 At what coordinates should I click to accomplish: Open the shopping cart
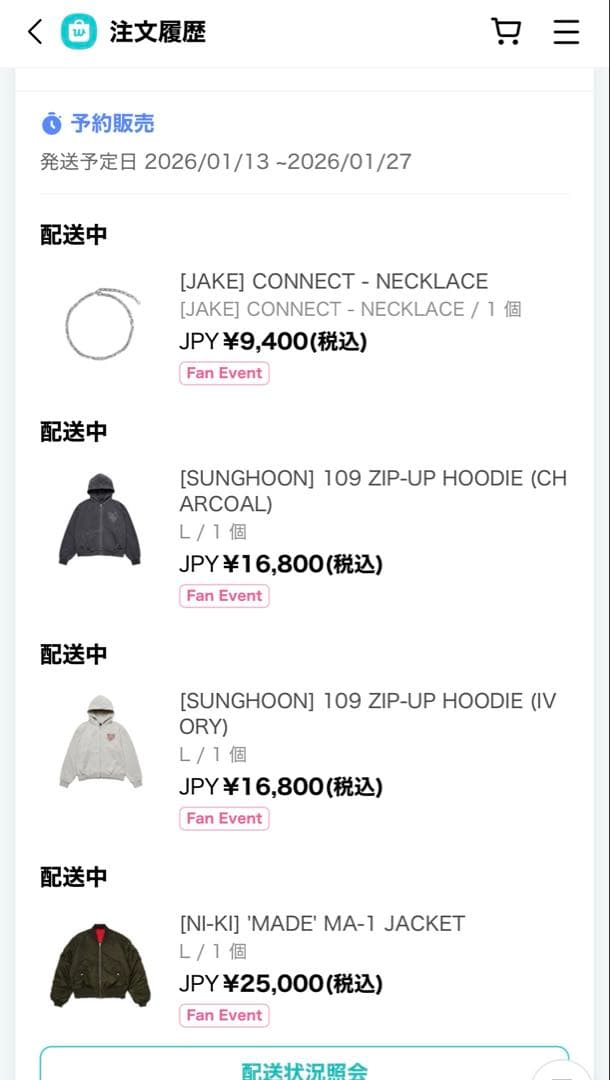pyautogui.click(x=506, y=32)
